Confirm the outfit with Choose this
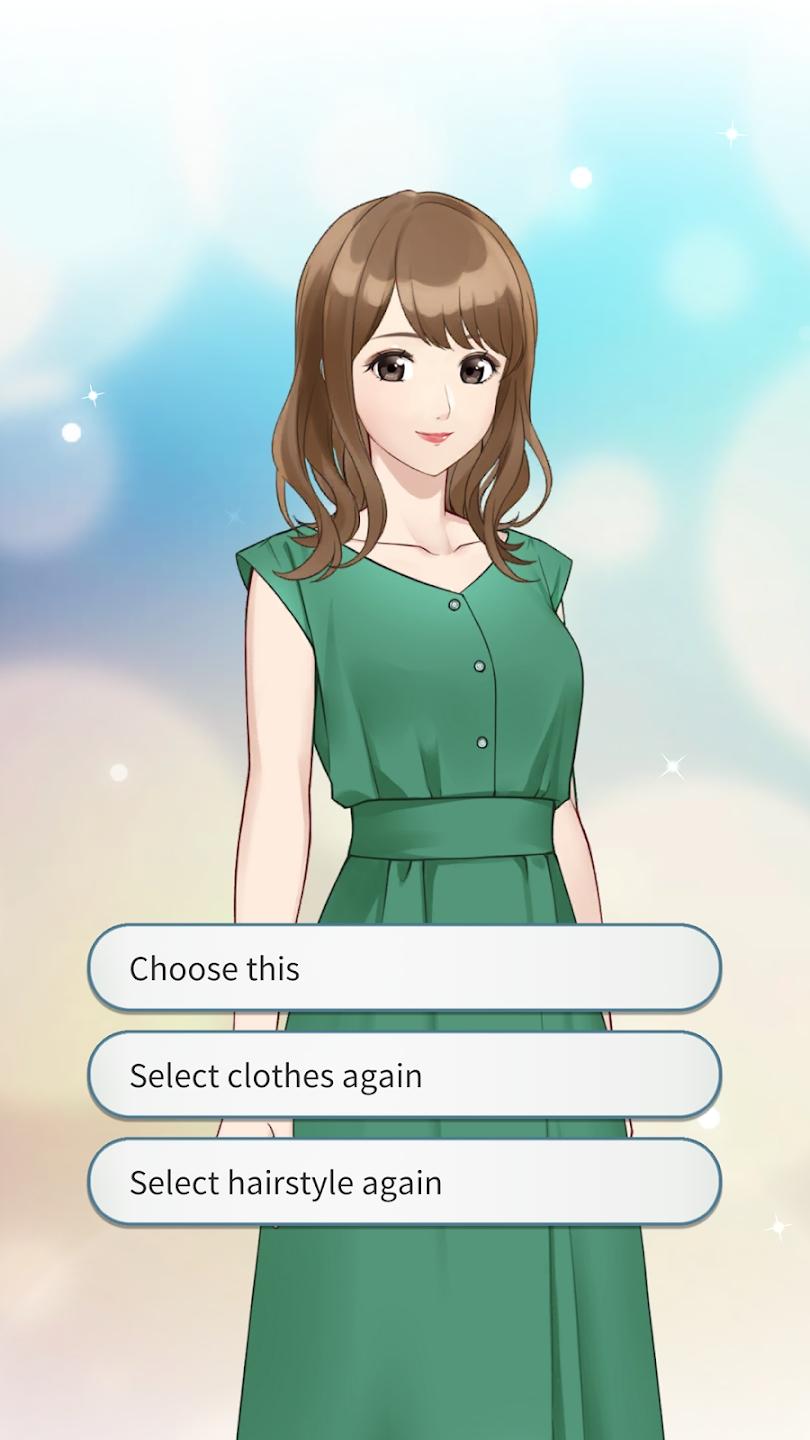This screenshot has height=1440, width=810. (404, 968)
